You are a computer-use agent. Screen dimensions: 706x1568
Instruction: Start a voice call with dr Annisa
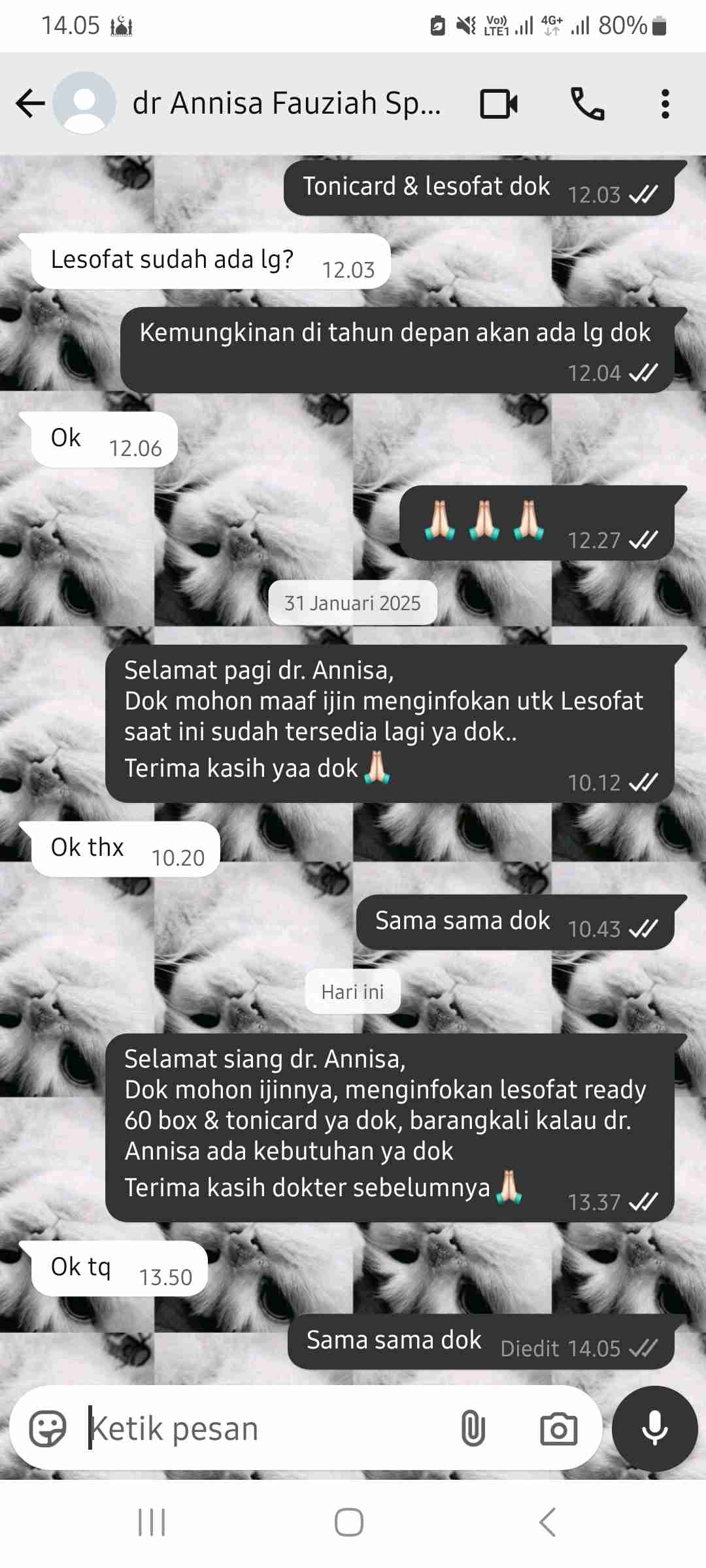coord(587,103)
